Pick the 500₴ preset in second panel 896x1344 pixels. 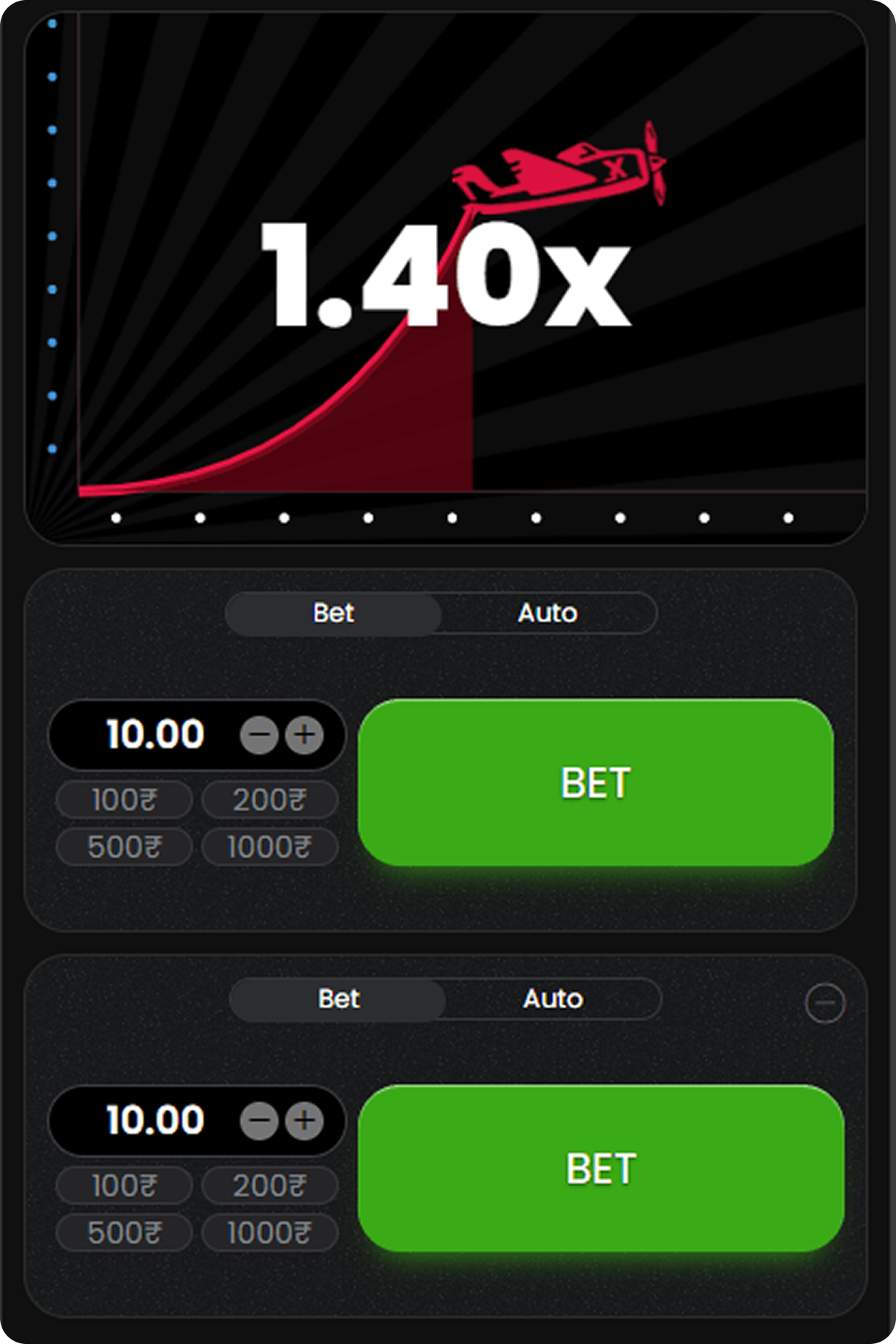tap(124, 1233)
